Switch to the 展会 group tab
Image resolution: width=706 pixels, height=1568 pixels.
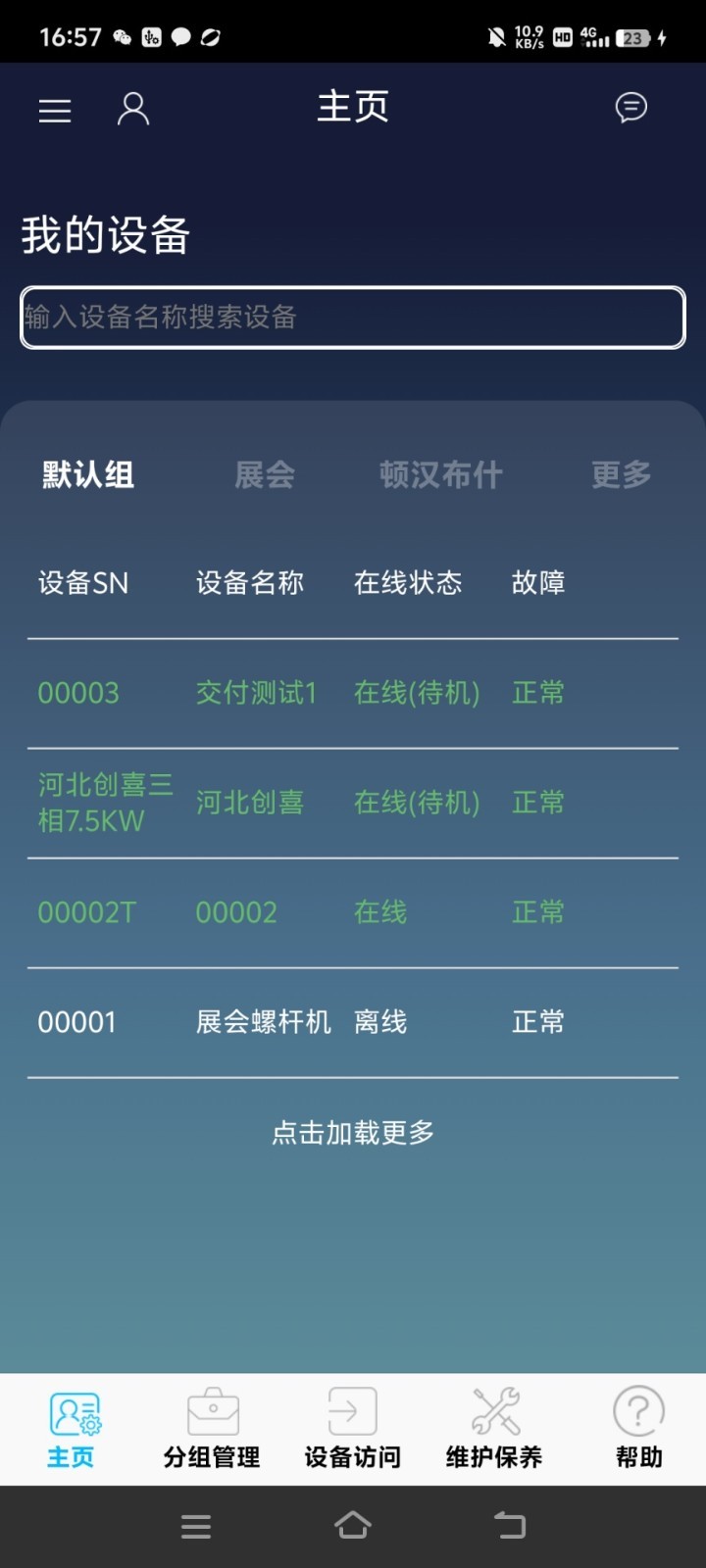pos(264,474)
